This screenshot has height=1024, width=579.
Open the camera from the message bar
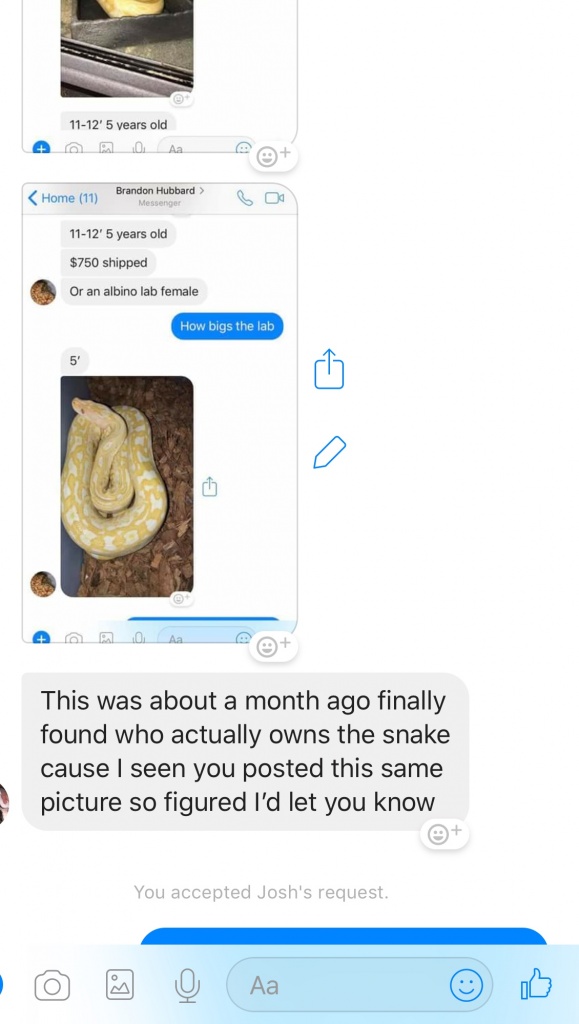[52, 985]
